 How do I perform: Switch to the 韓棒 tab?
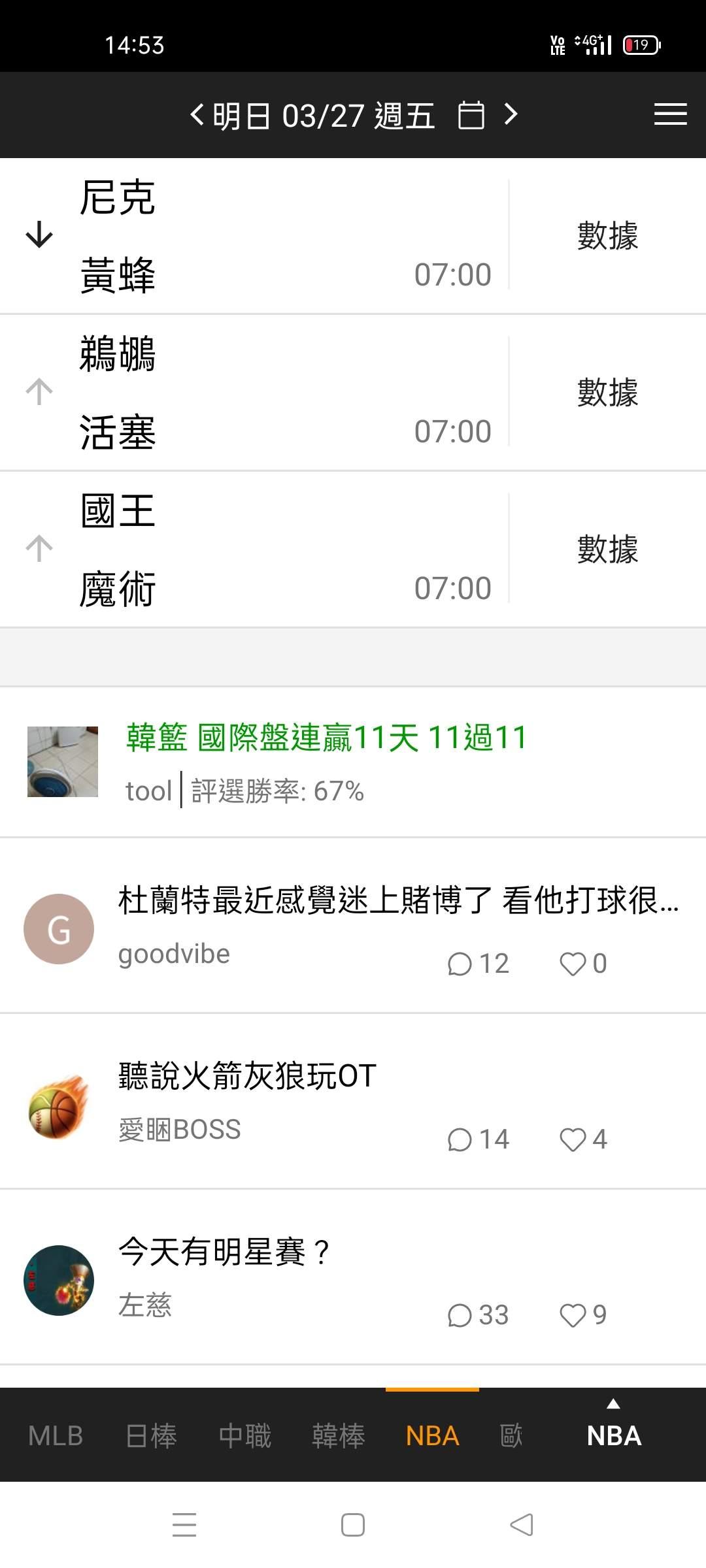pyautogui.click(x=338, y=1436)
